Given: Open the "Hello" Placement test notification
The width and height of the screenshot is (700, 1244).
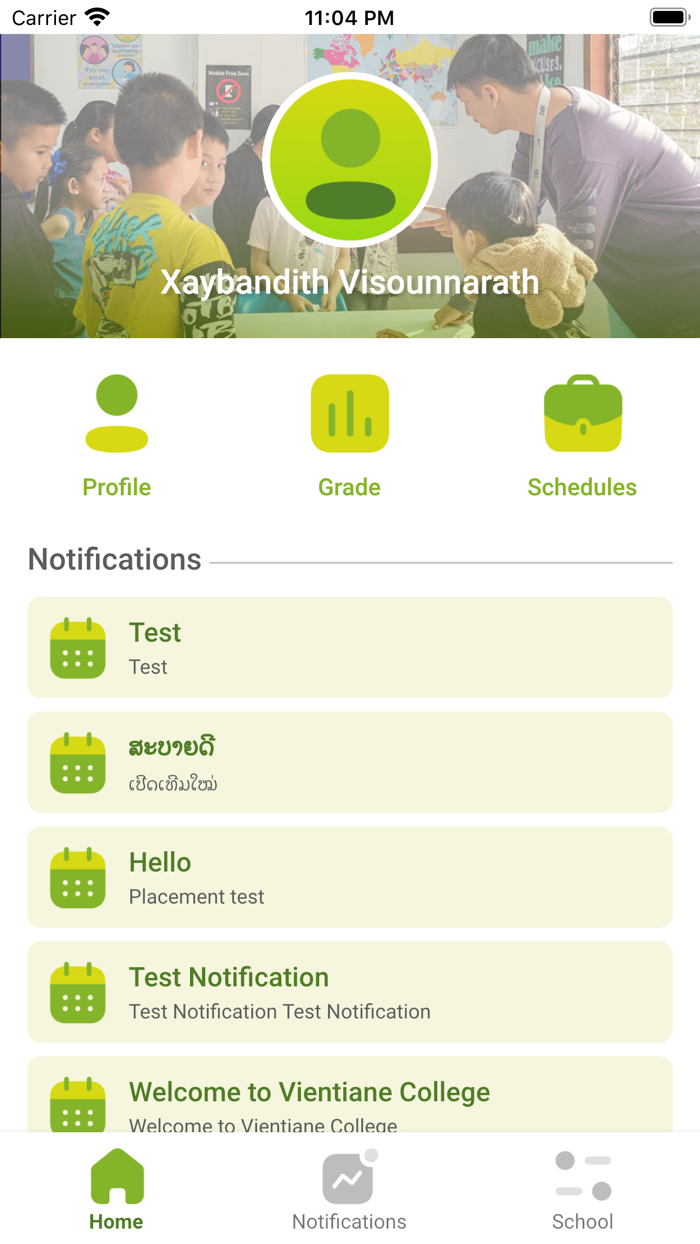Looking at the screenshot, I should (350, 877).
